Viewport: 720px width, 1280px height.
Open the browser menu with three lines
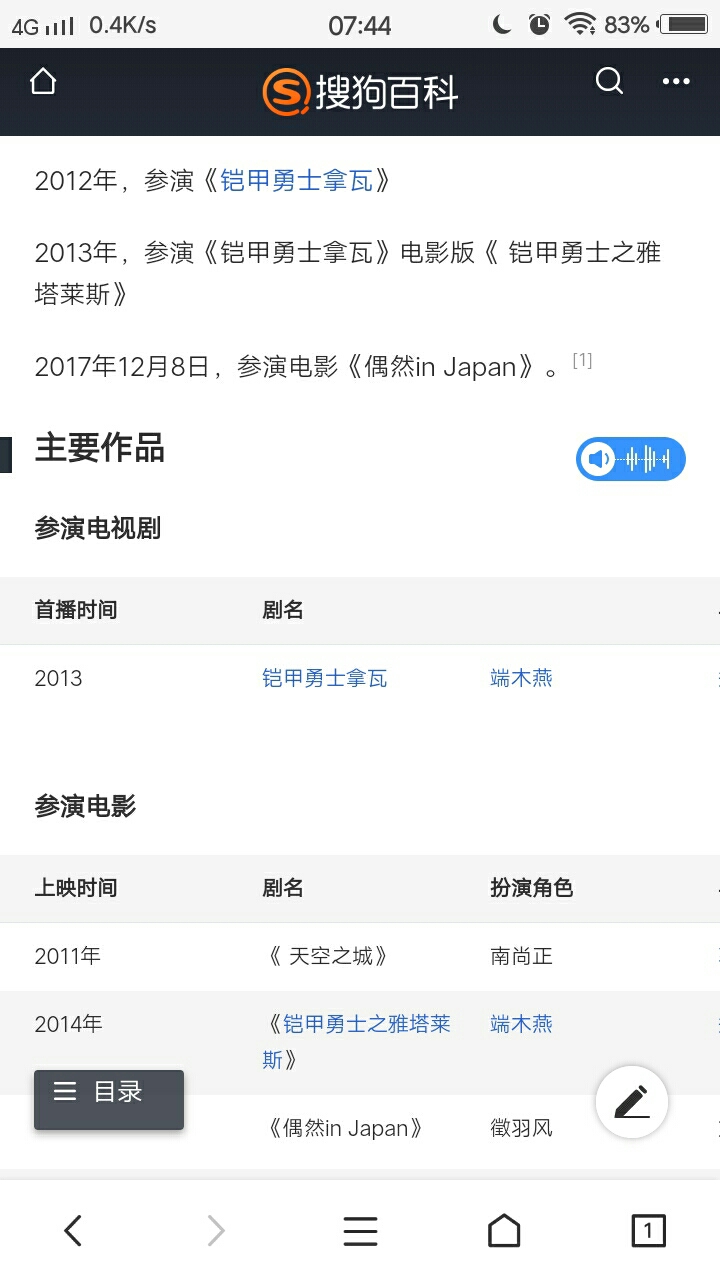(x=360, y=1231)
